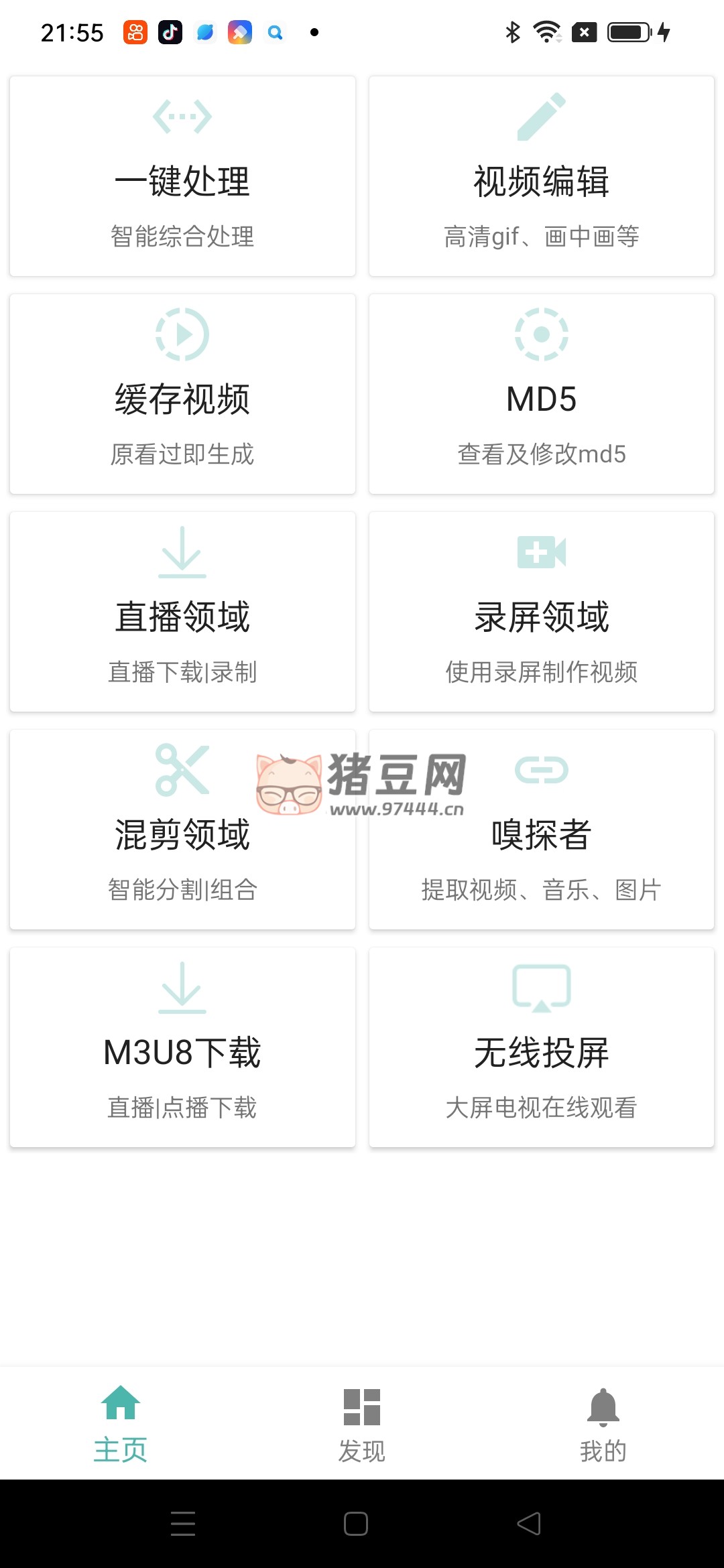The image size is (724, 1568).
Task: Select the 缓存视频 card
Action: click(182, 394)
